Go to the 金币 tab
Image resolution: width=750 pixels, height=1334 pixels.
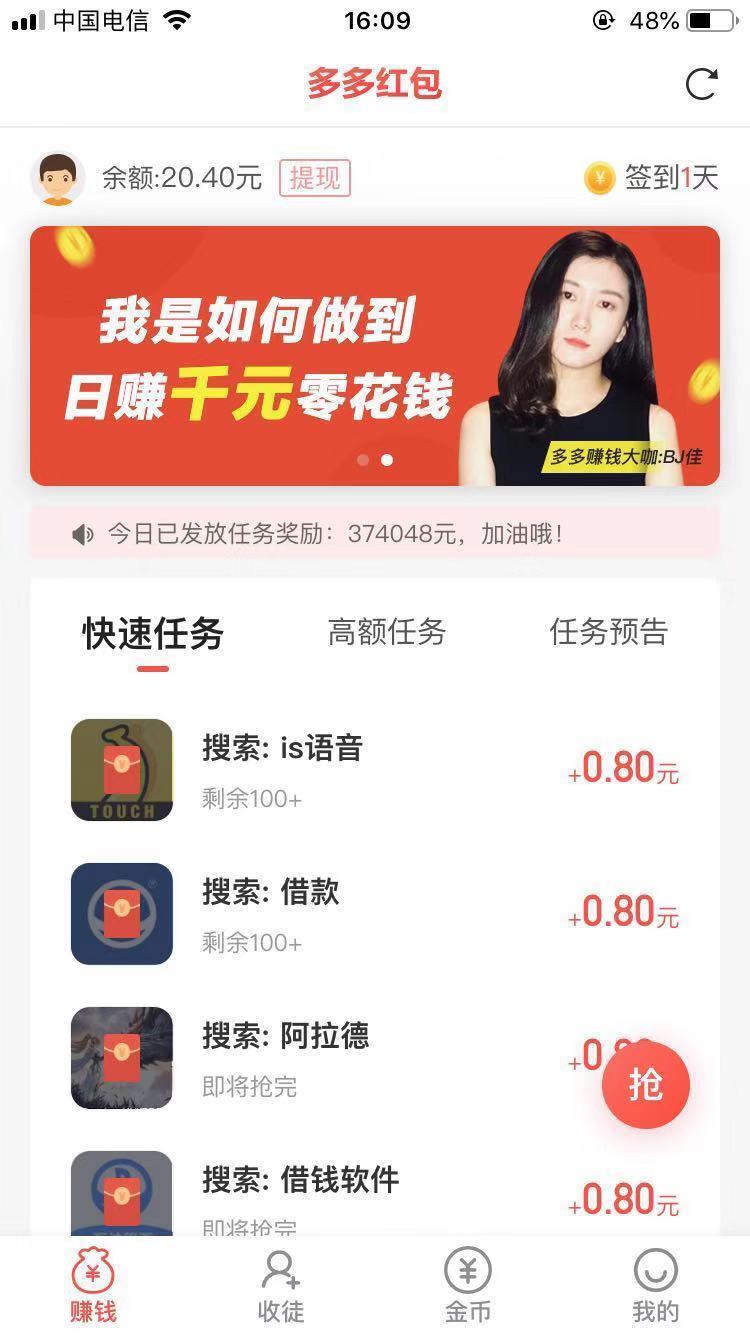pyautogui.click(x=468, y=1286)
